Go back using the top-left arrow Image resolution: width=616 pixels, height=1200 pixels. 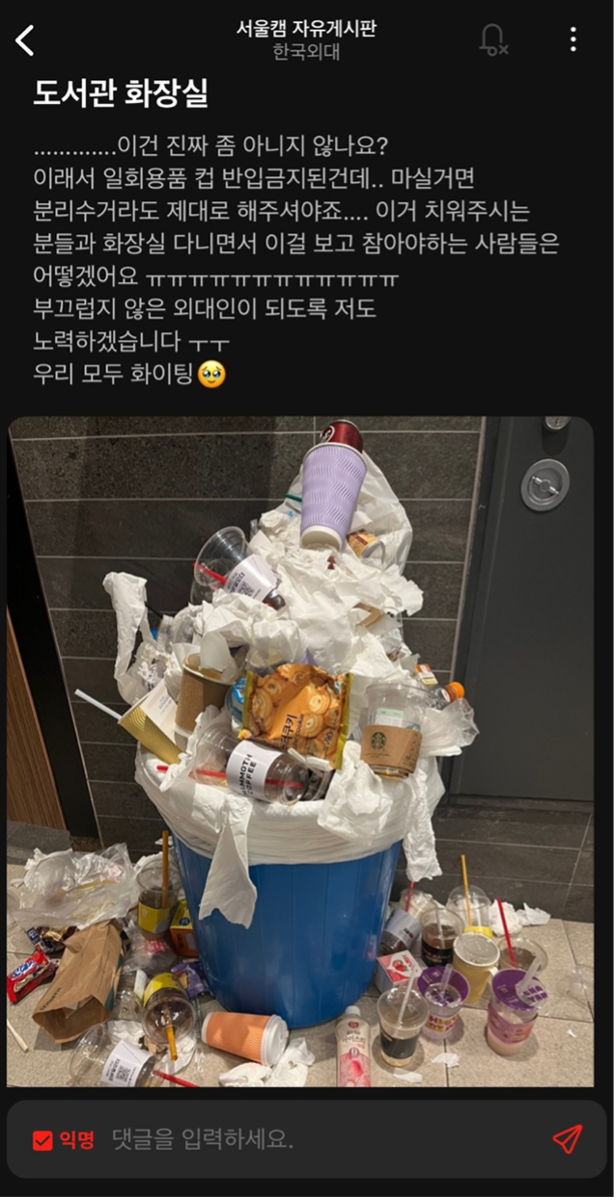26,40
